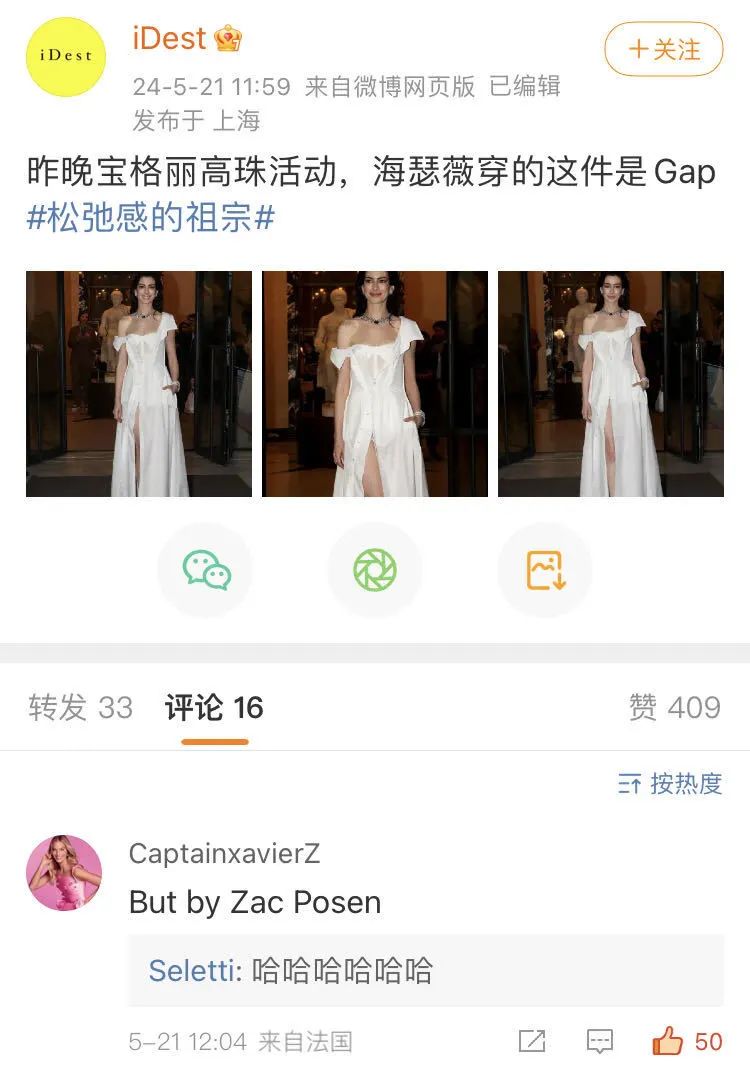Save the post as an image
Viewport: 750px width, 1074px height.
[x=545, y=570]
